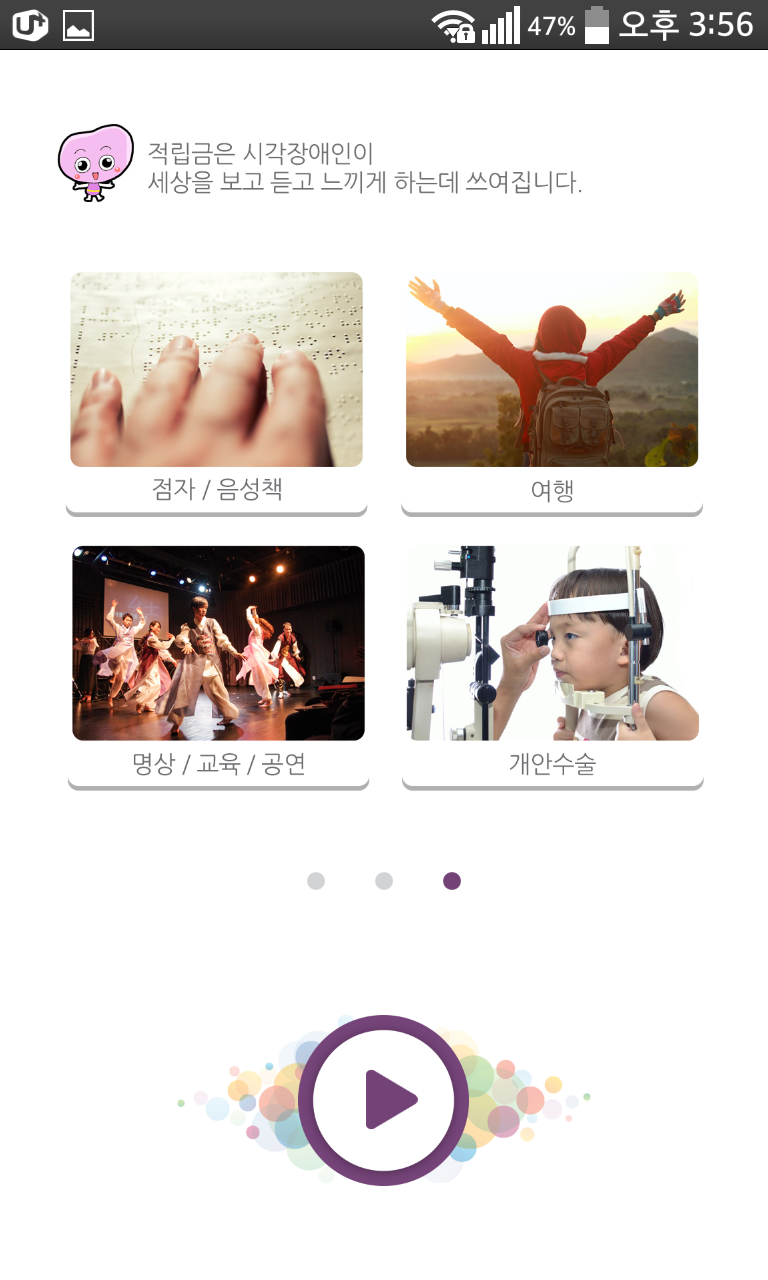Open the 점자 / 음성책 card
This screenshot has width=768, height=1280.
216,392
